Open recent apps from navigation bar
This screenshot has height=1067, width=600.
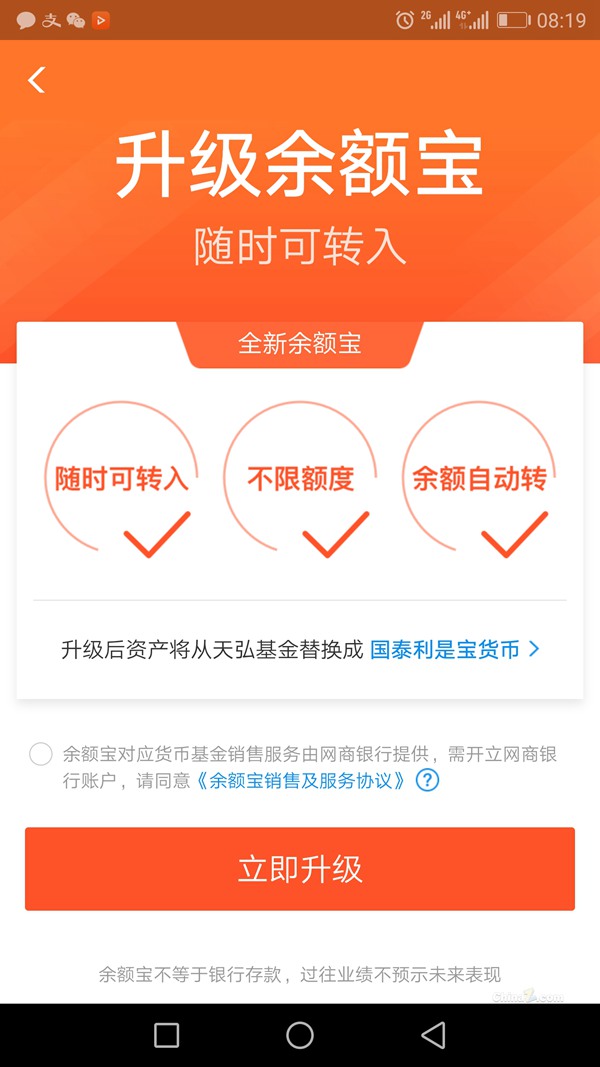pos(167,1035)
